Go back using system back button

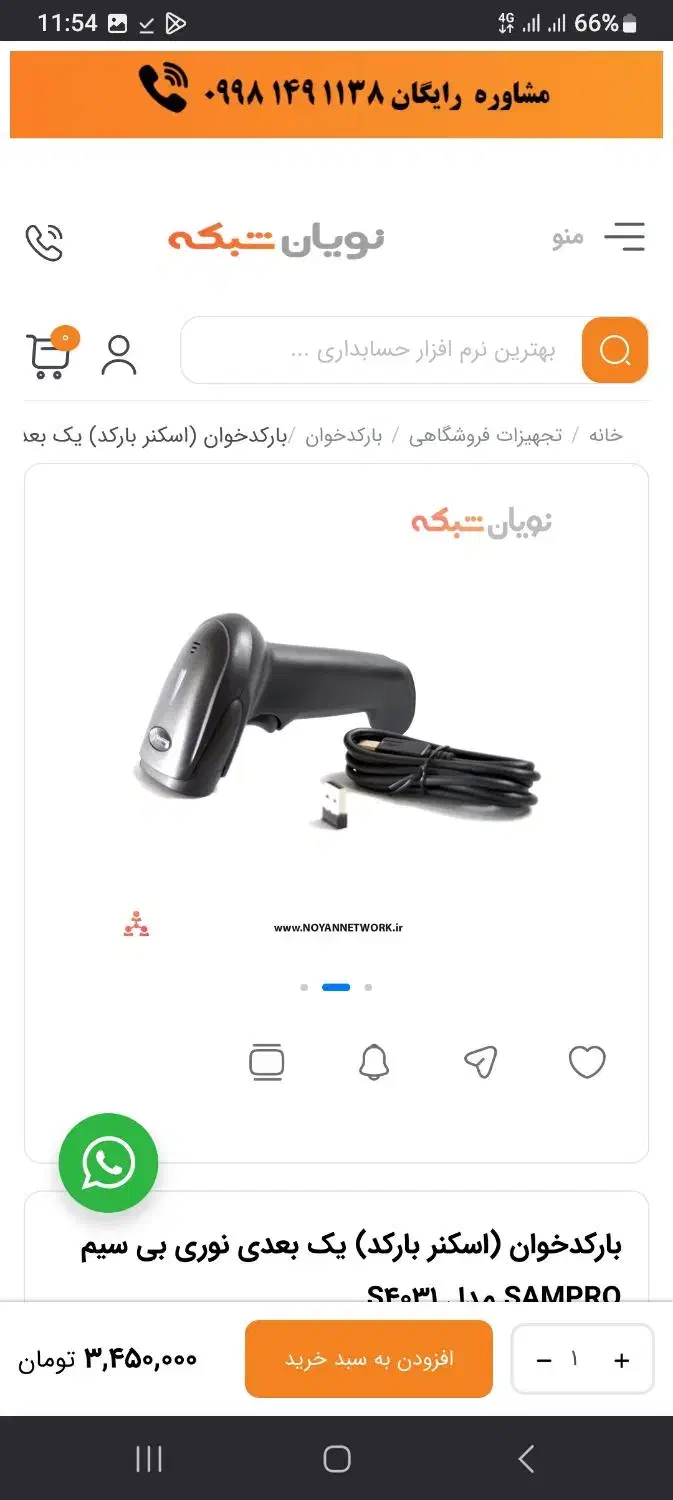pyautogui.click(x=526, y=1459)
